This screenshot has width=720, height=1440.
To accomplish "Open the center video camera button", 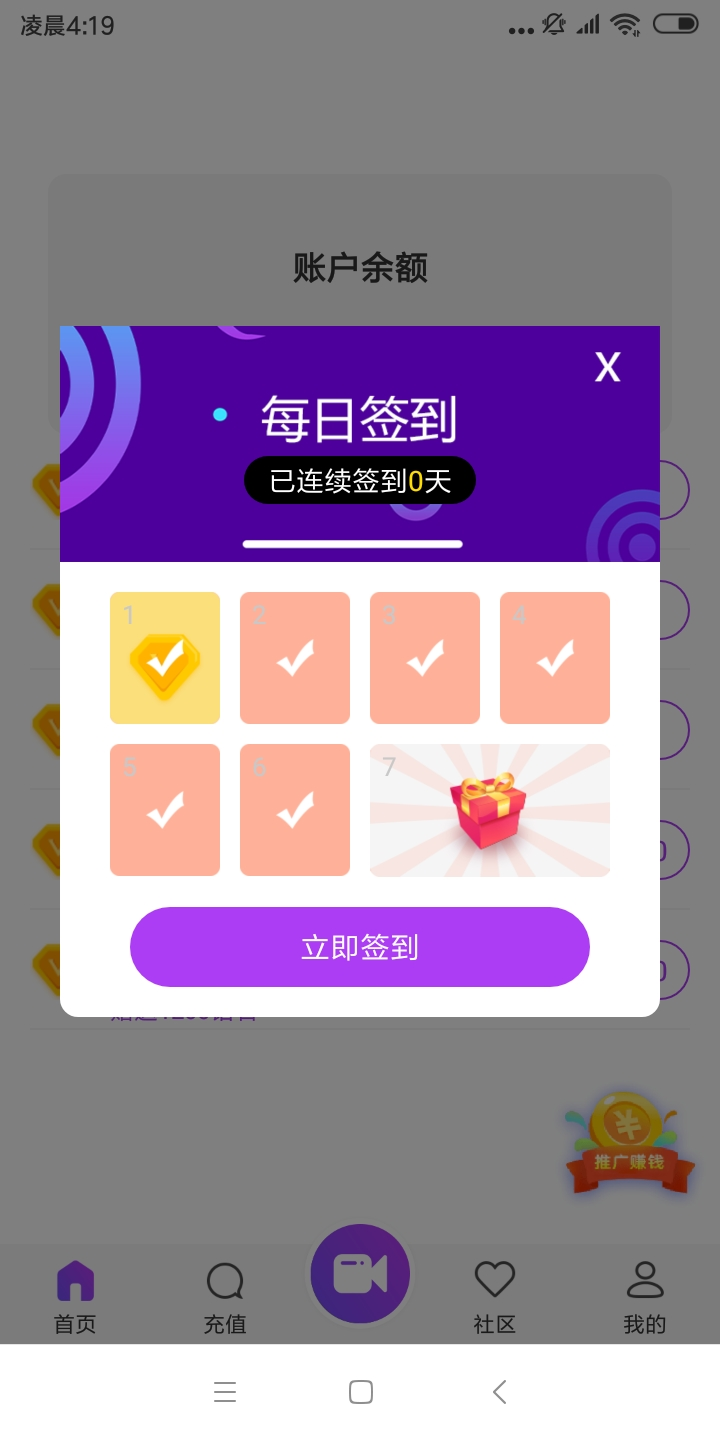I will point(360,1274).
